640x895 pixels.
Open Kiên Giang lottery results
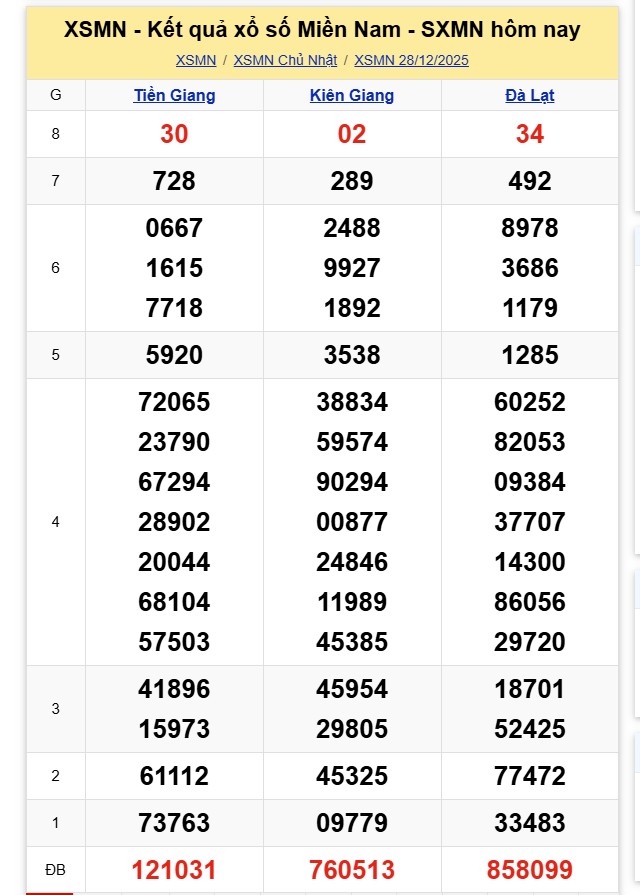pyautogui.click(x=352, y=96)
